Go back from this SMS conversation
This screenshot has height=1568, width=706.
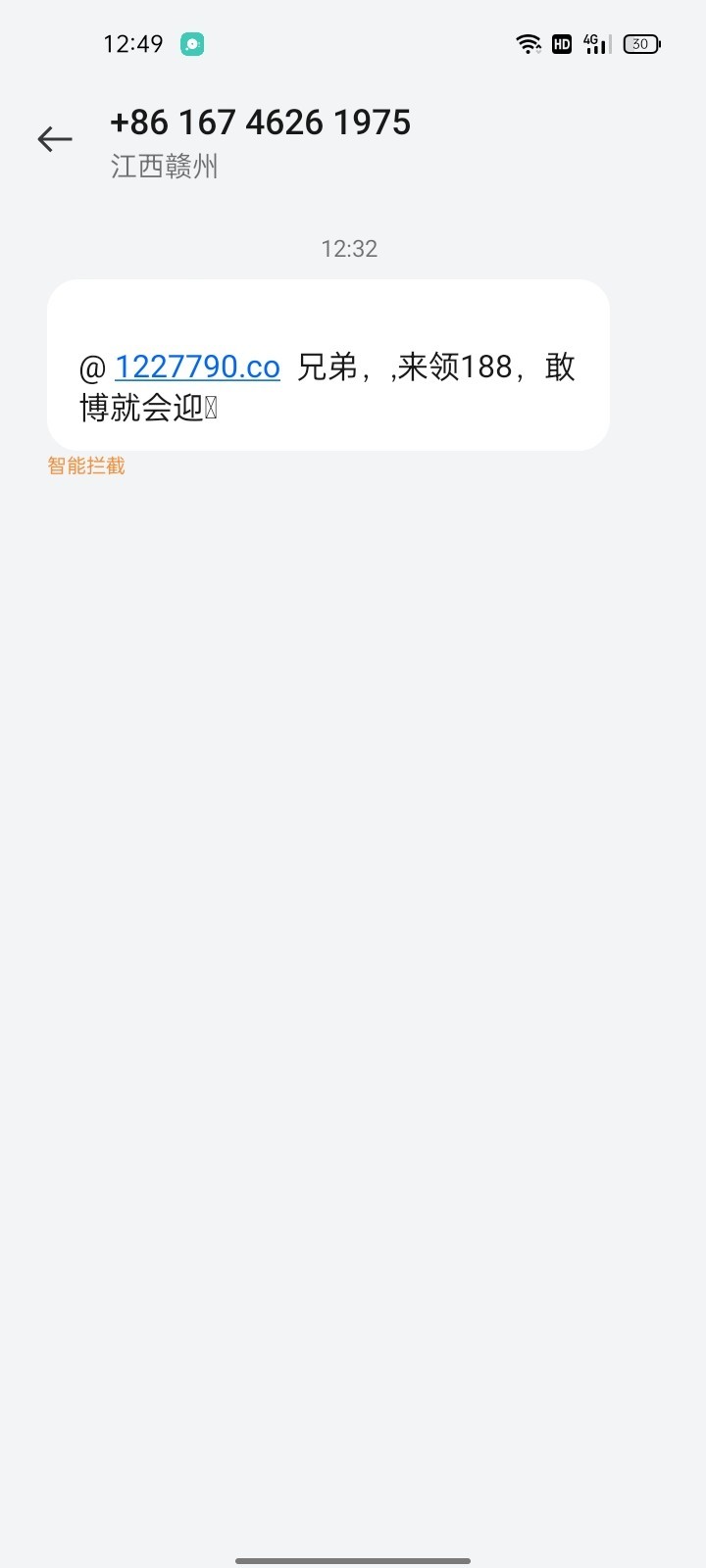[55, 140]
